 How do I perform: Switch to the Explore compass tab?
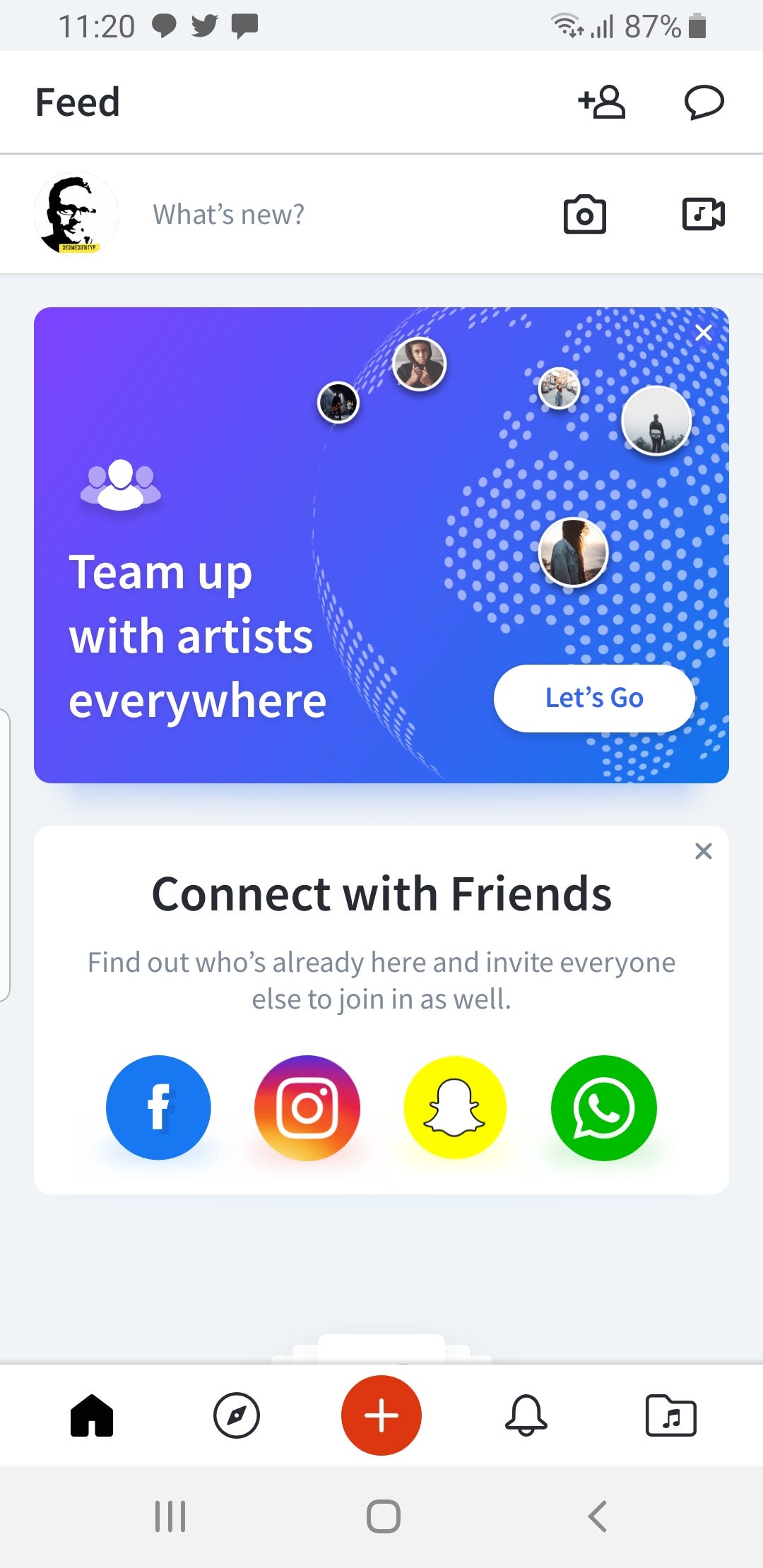(237, 1415)
